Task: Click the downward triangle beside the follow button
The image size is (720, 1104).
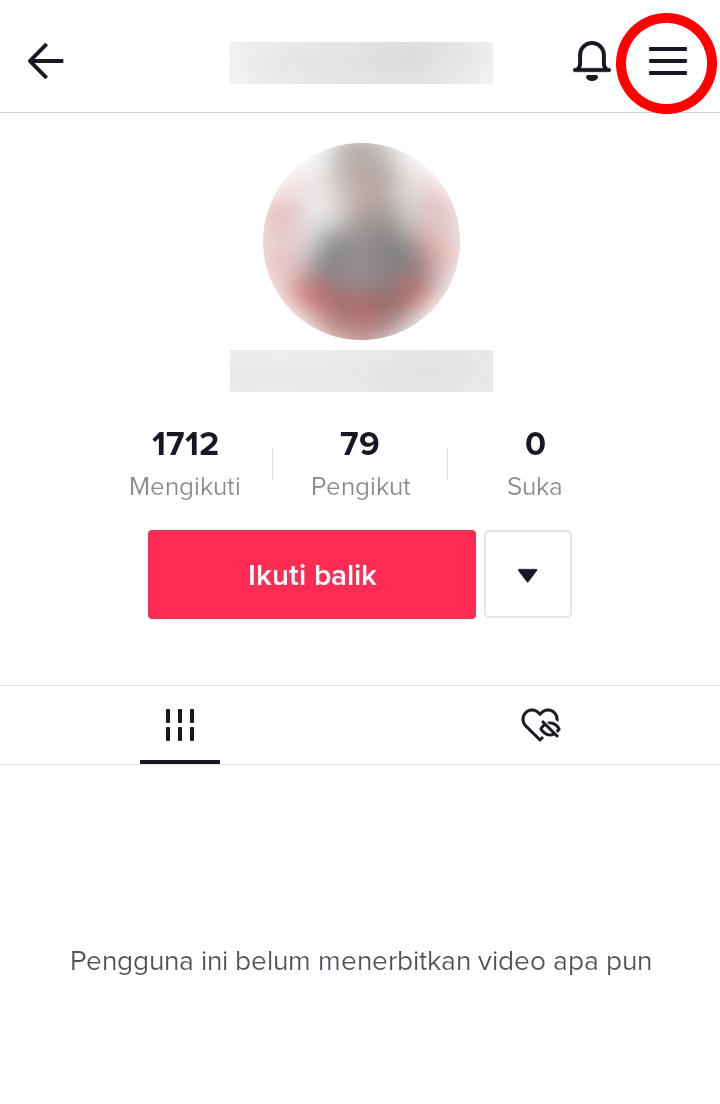Action: pos(528,574)
